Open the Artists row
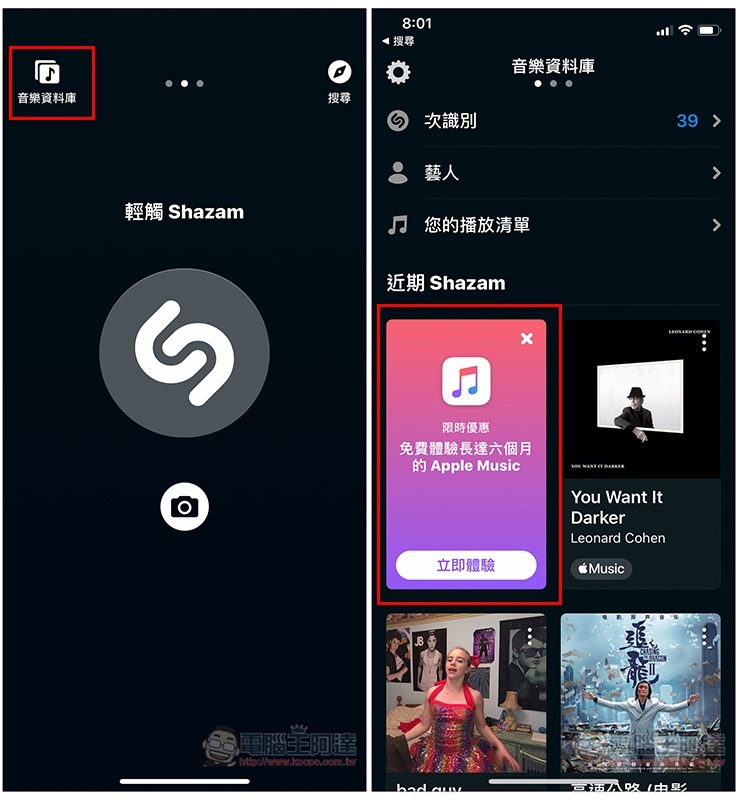Image resolution: width=738 pixels, height=800 pixels. tap(553, 173)
